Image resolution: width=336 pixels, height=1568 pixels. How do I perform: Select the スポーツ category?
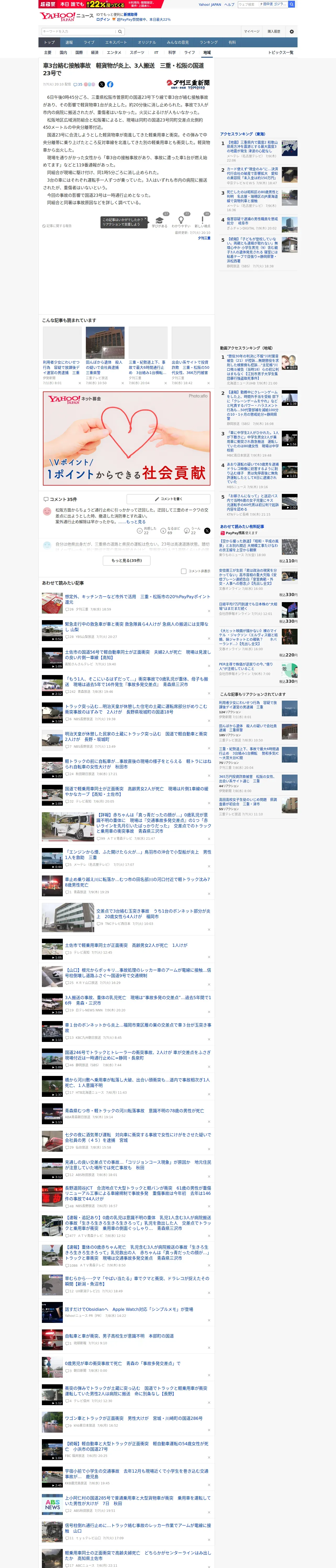(137, 52)
